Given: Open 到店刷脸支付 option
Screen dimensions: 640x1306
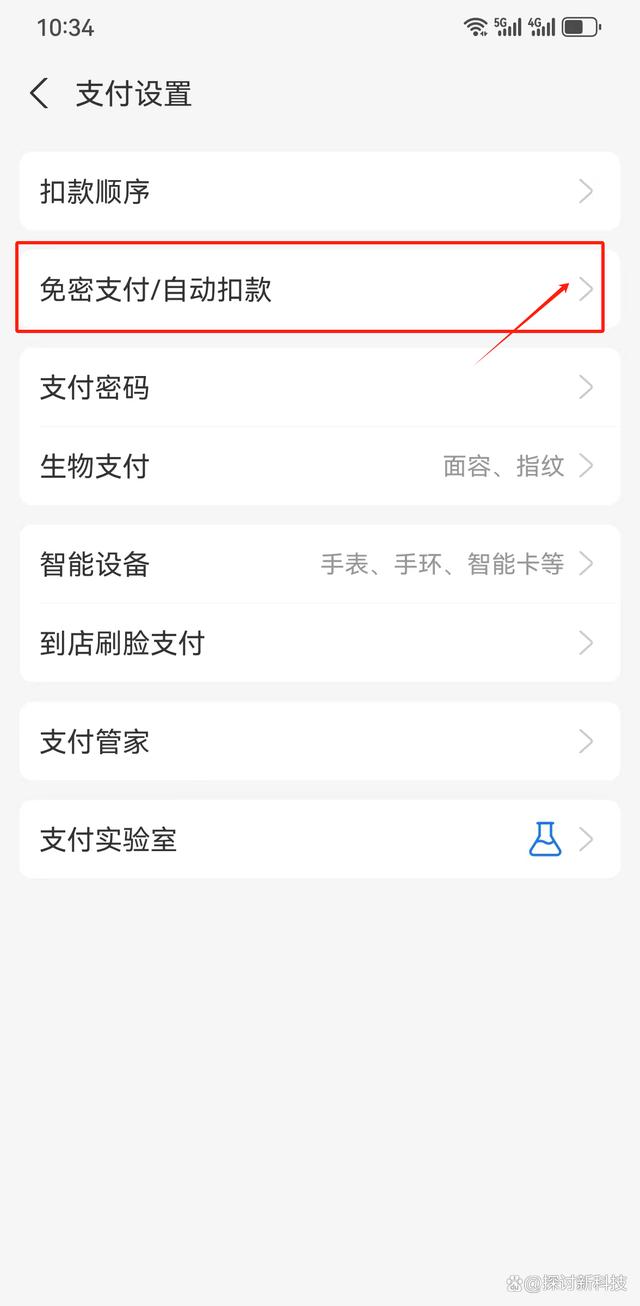Looking at the screenshot, I should [320, 642].
